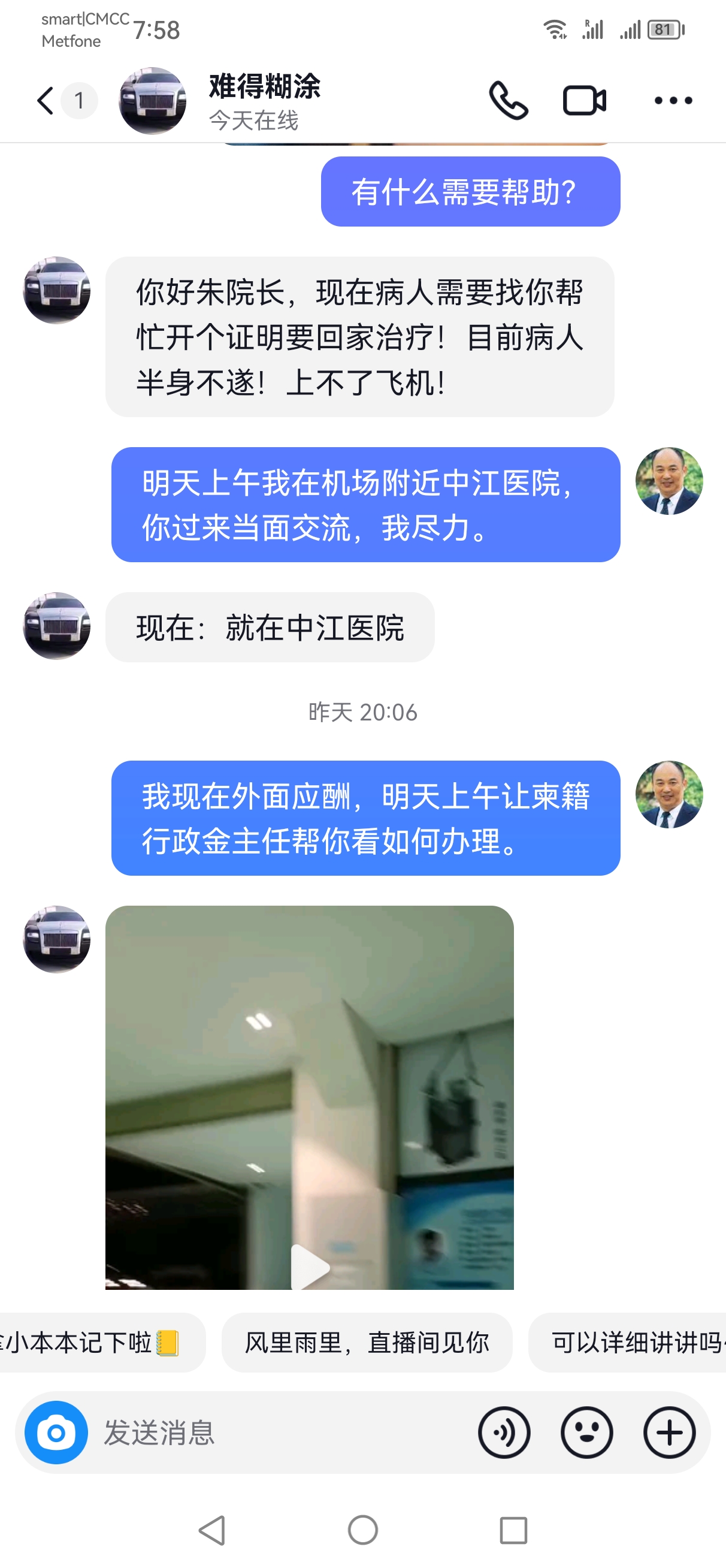Screen dimensions: 726x1568
Task: Send quick reply 小本本记下啦
Action: pyautogui.click(x=91, y=1342)
